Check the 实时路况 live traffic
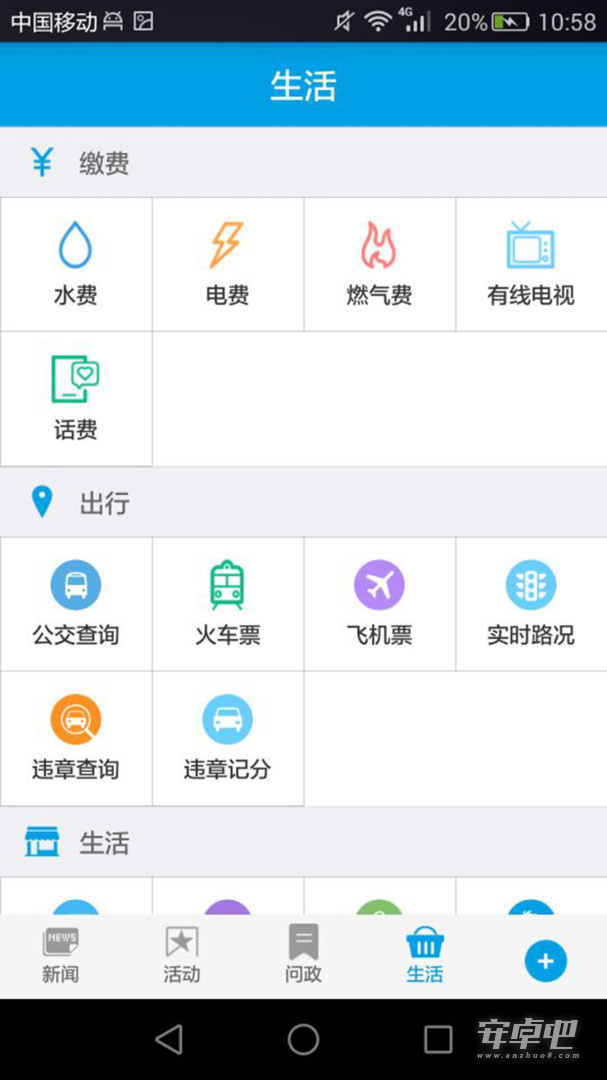The width and height of the screenshot is (607, 1080). click(x=531, y=604)
